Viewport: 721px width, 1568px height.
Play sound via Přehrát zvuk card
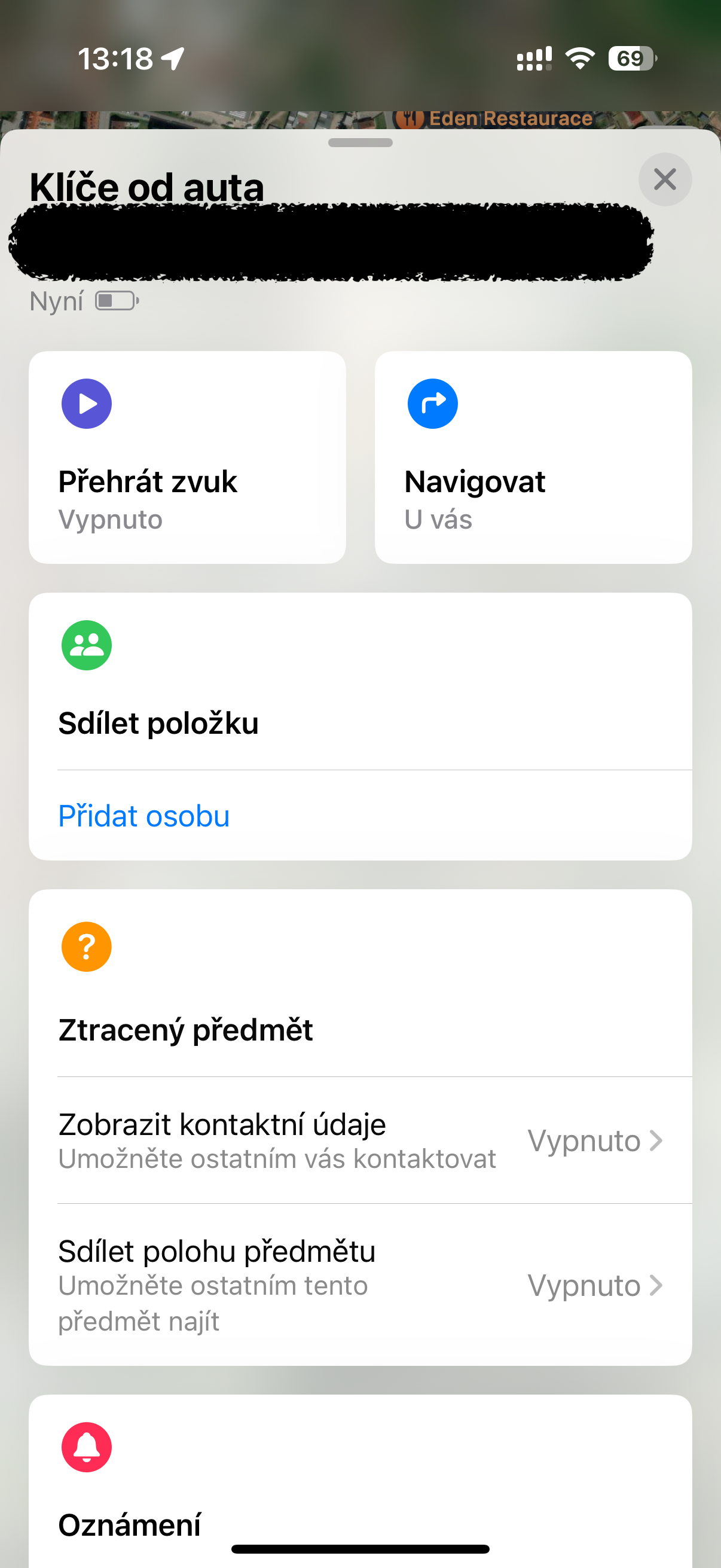coord(187,456)
